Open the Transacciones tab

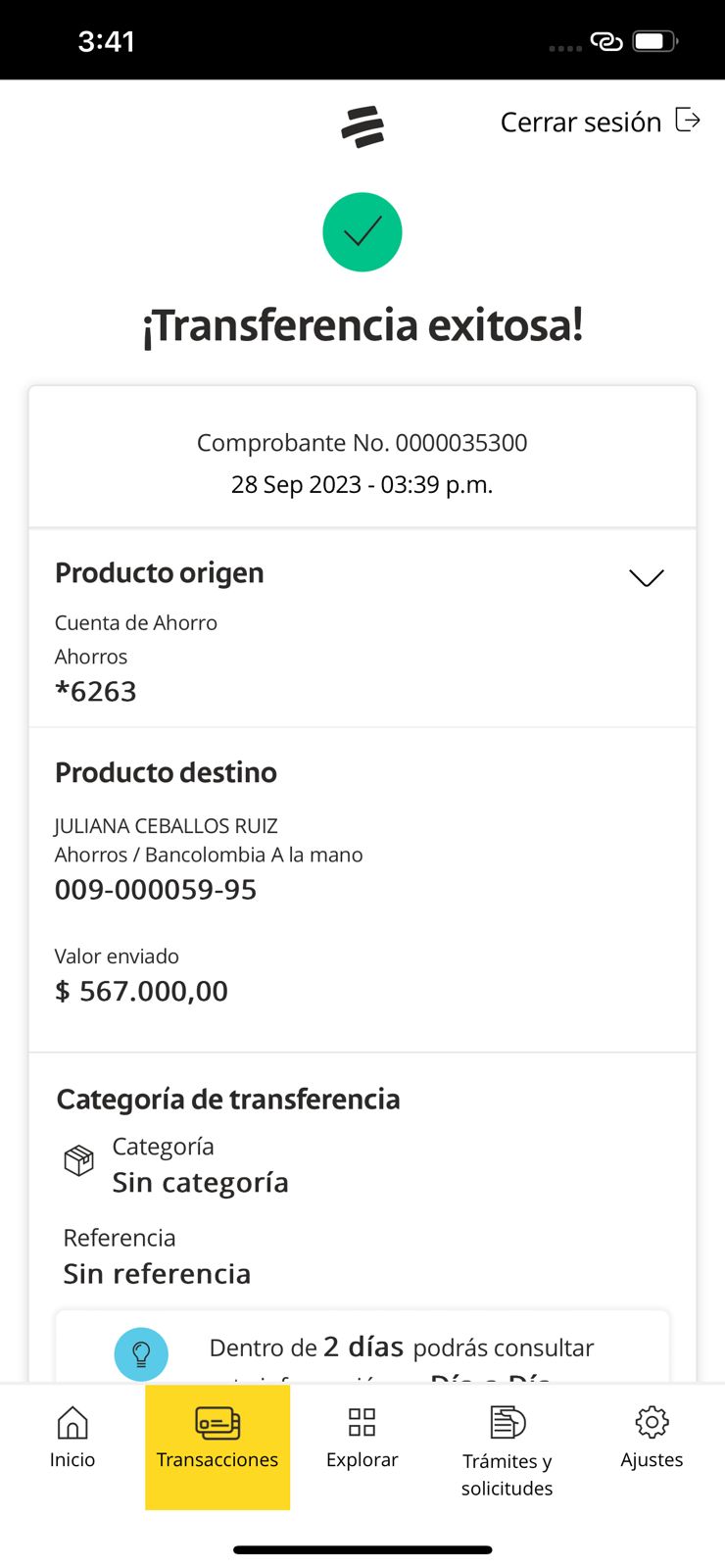click(217, 1438)
